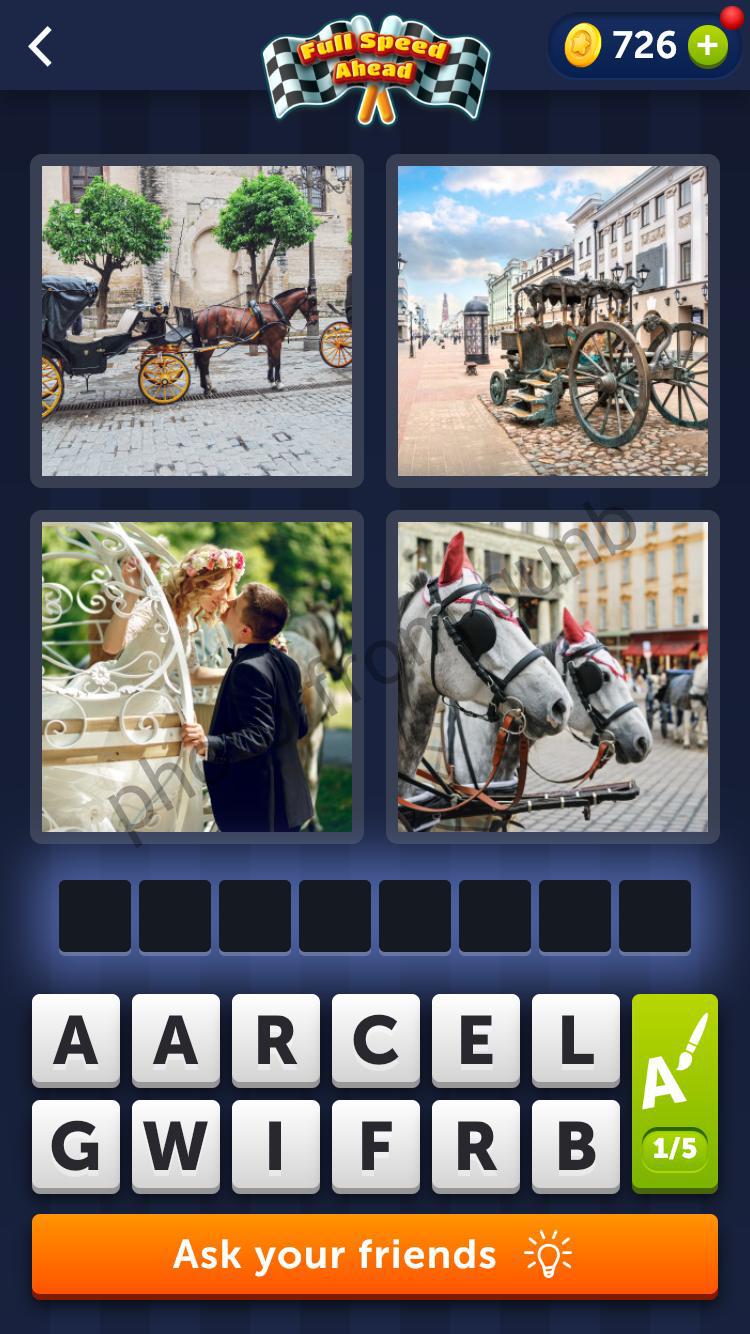750x1334 pixels.
Task: Enlarge the bronze carriage statue photo
Action: (553, 321)
